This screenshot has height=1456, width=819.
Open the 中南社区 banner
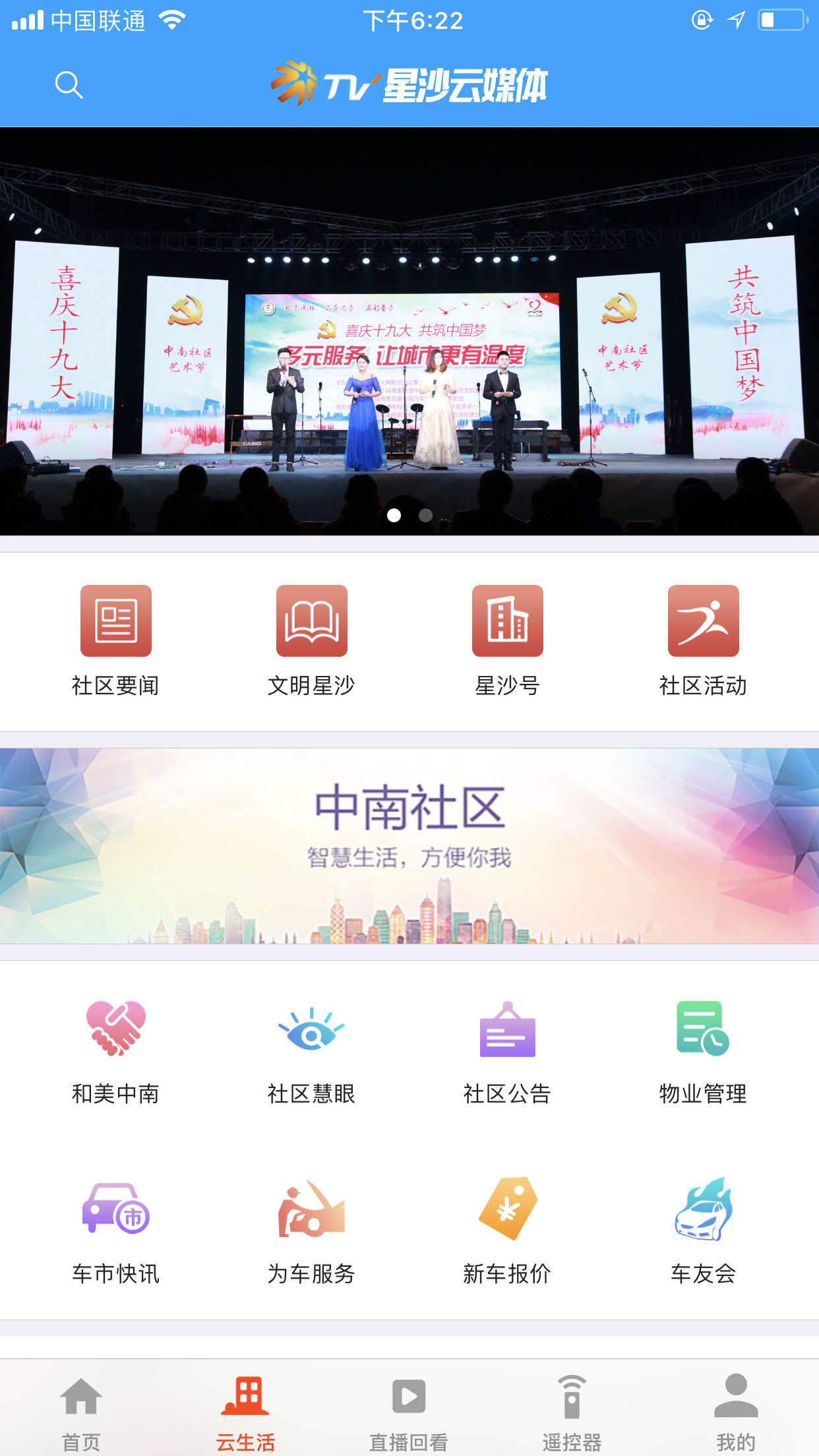click(x=409, y=845)
